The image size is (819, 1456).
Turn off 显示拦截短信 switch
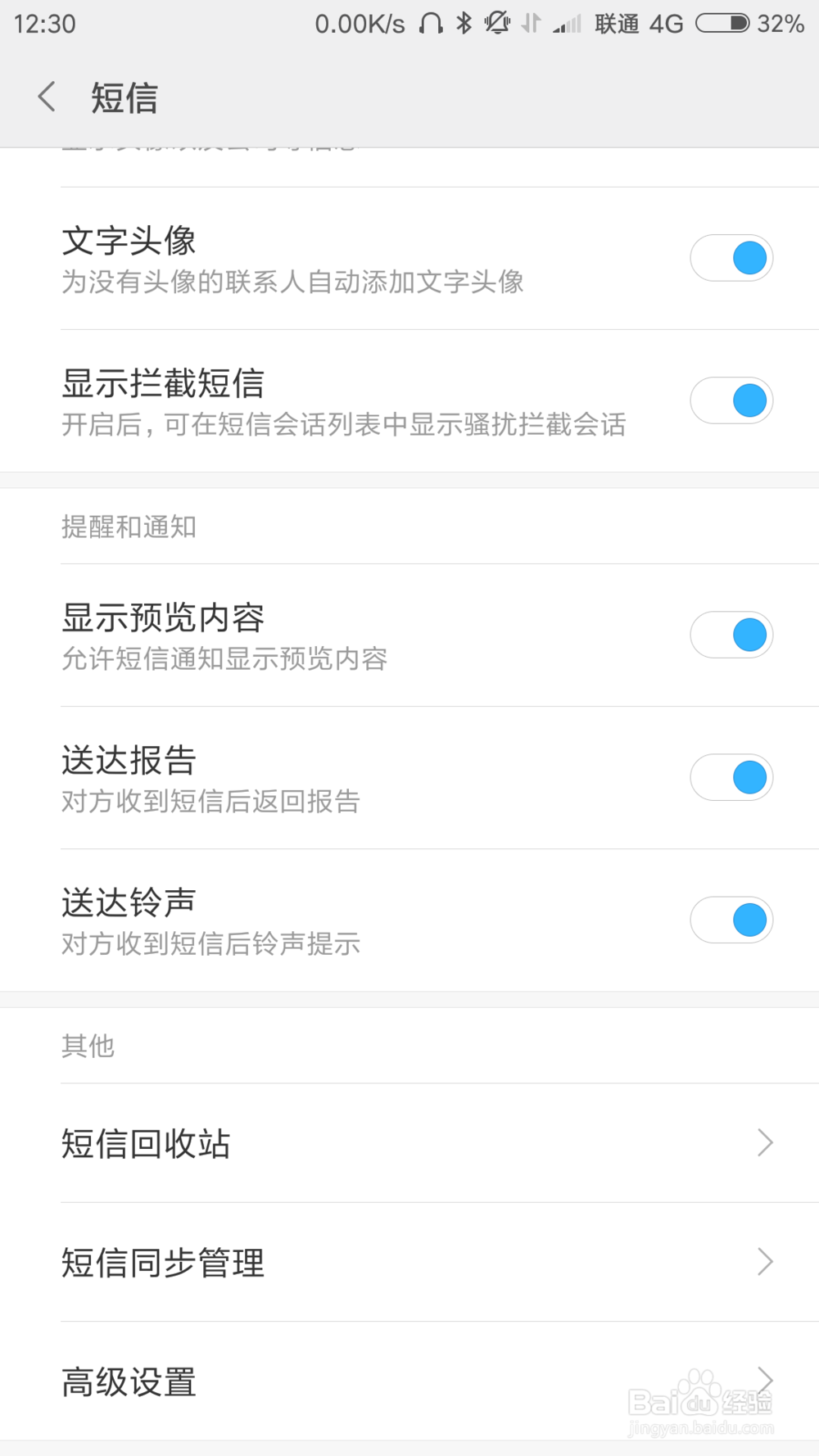tap(731, 400)
